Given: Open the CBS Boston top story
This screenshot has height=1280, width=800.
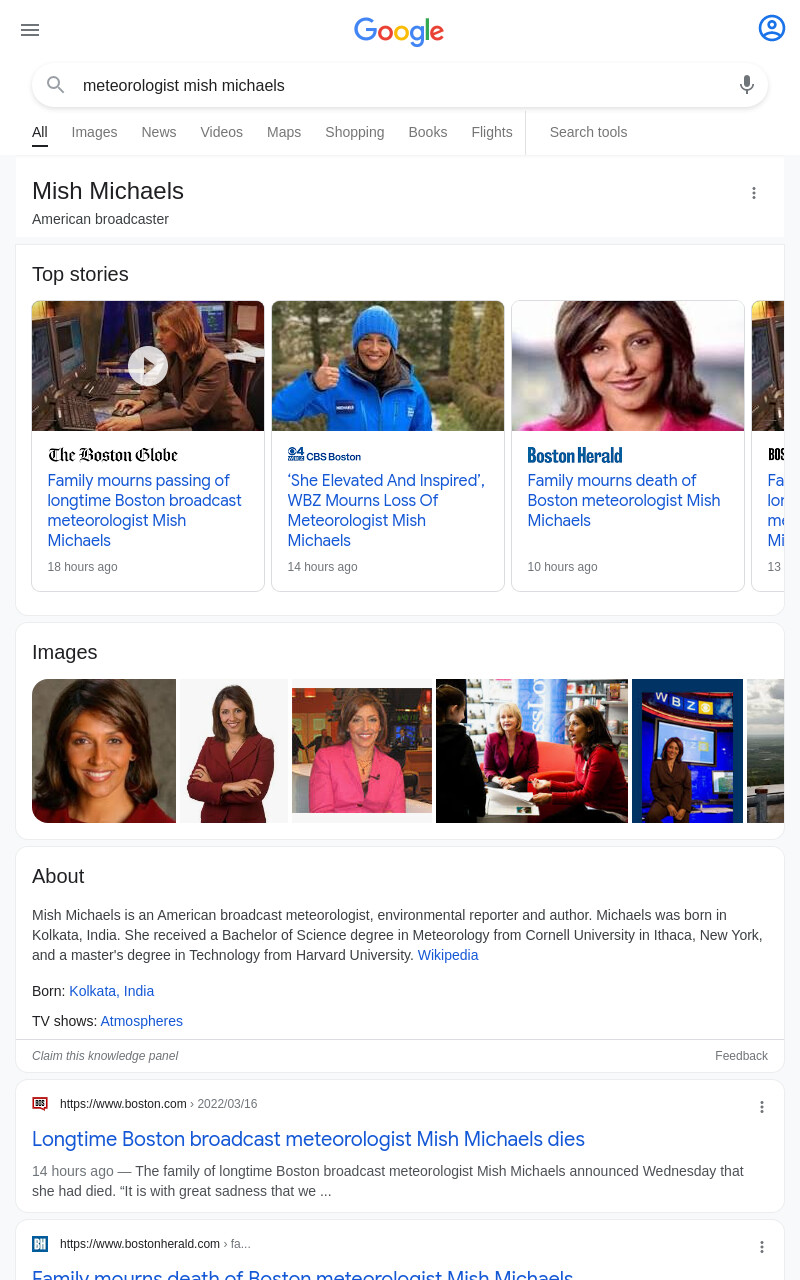Looking at the screenshot, I should coord(388,446).
